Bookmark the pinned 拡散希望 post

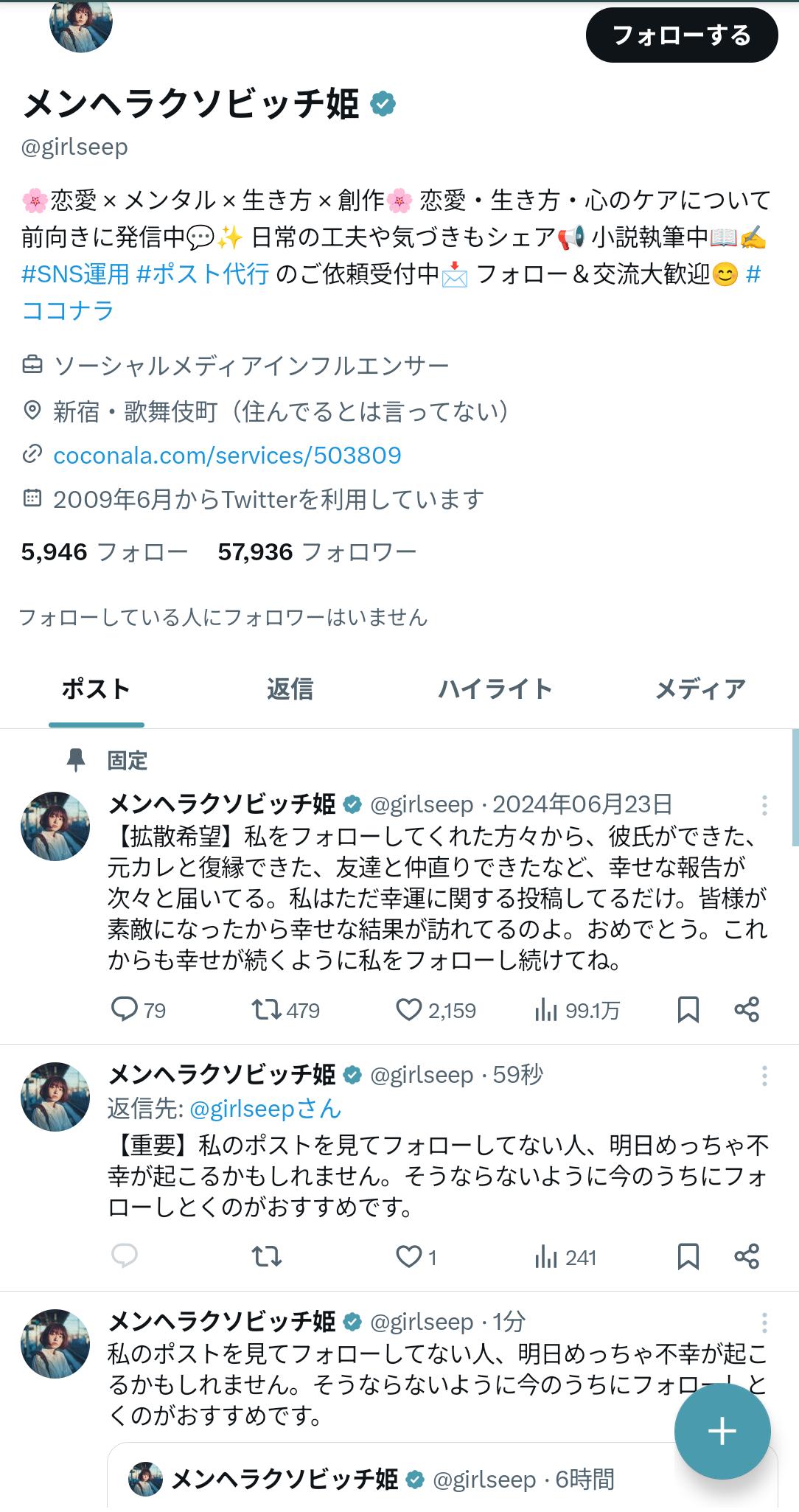(x=688, y=1009)
